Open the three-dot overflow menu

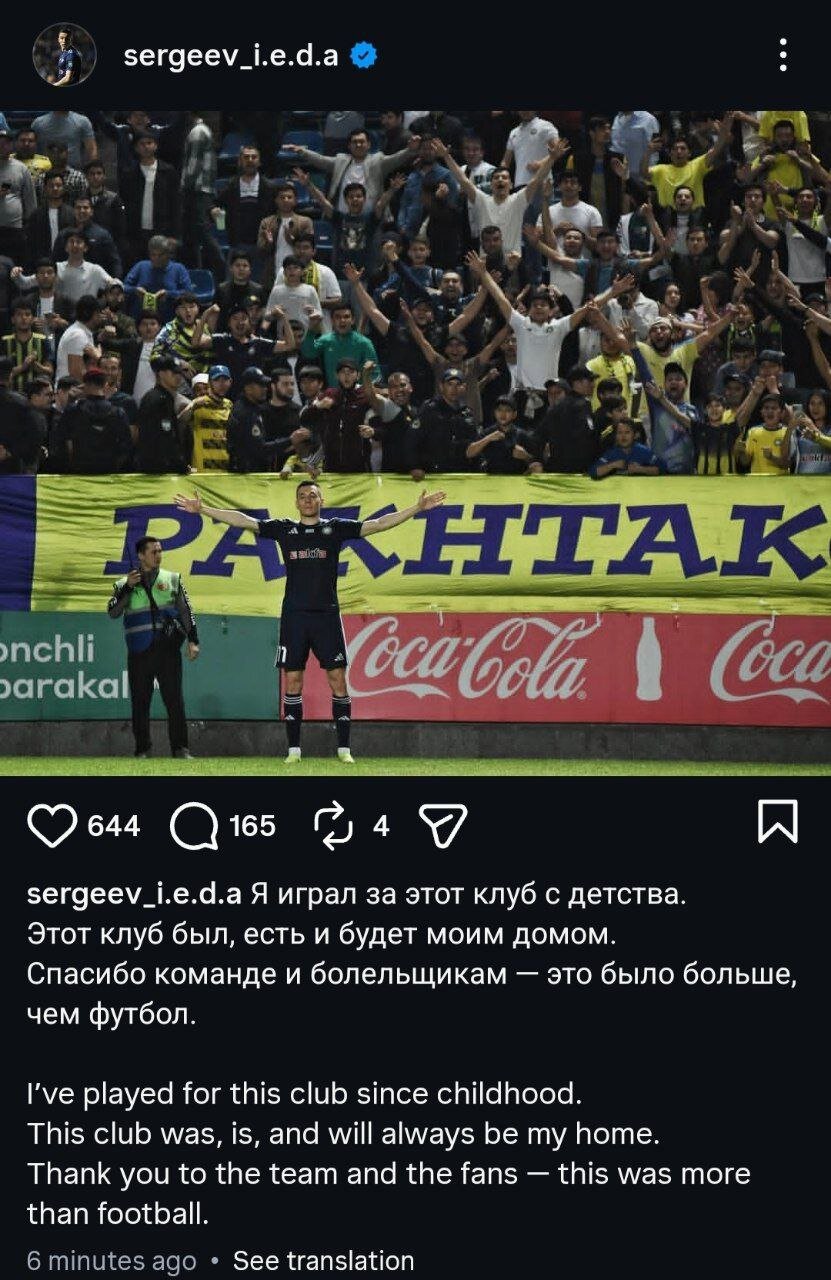coord(782,55)
